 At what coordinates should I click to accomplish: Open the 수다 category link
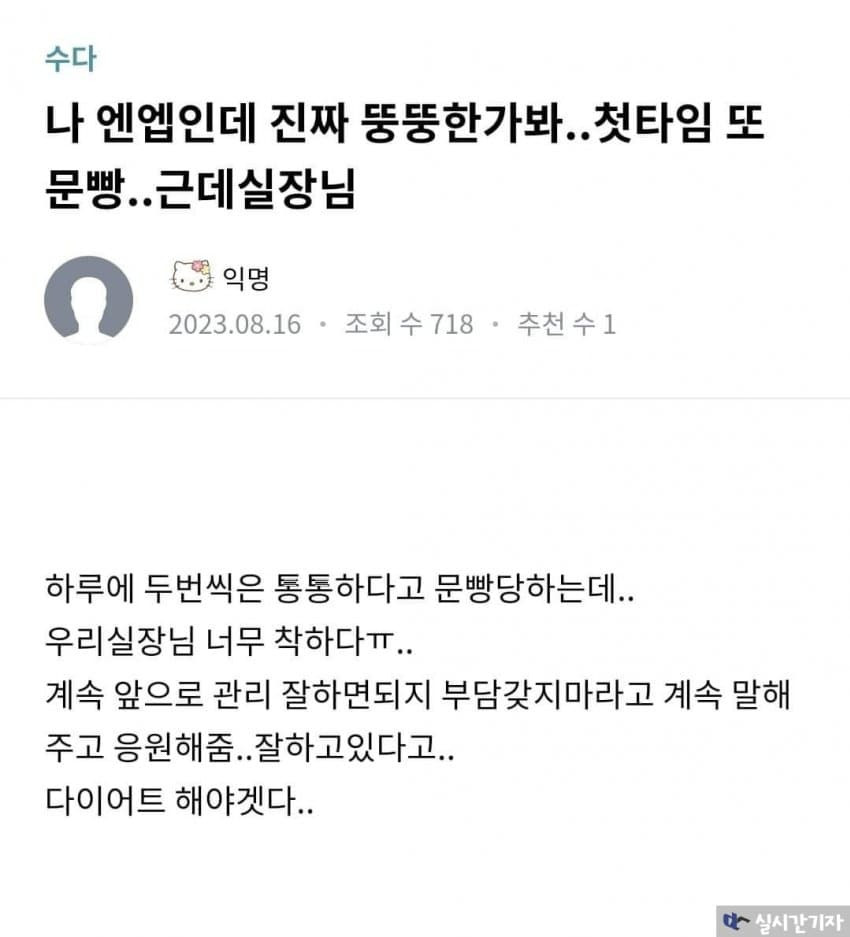(70, 59)
